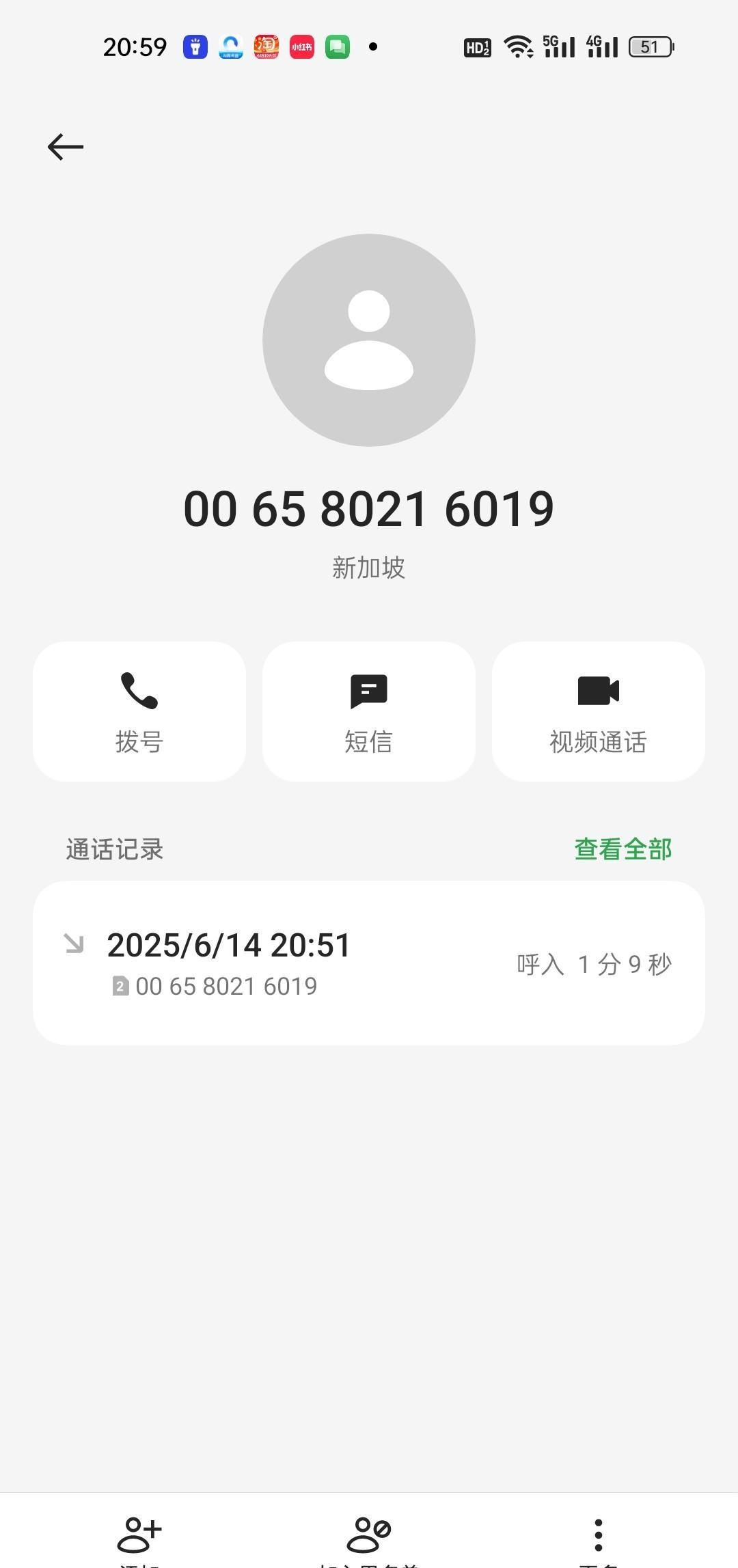Open the three-dot more options menu
This screenshot has width=738, height=1568.
coord(598,1537)
